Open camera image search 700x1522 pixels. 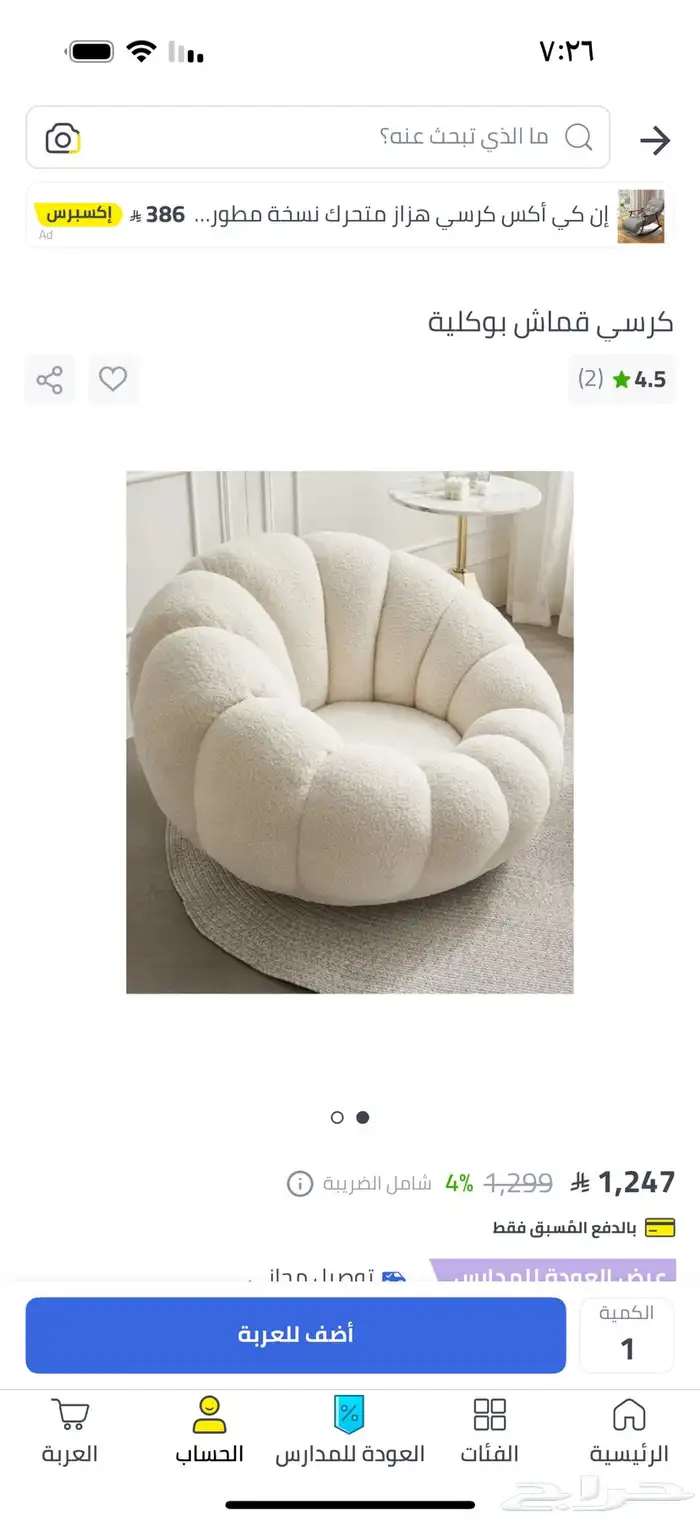63,138
